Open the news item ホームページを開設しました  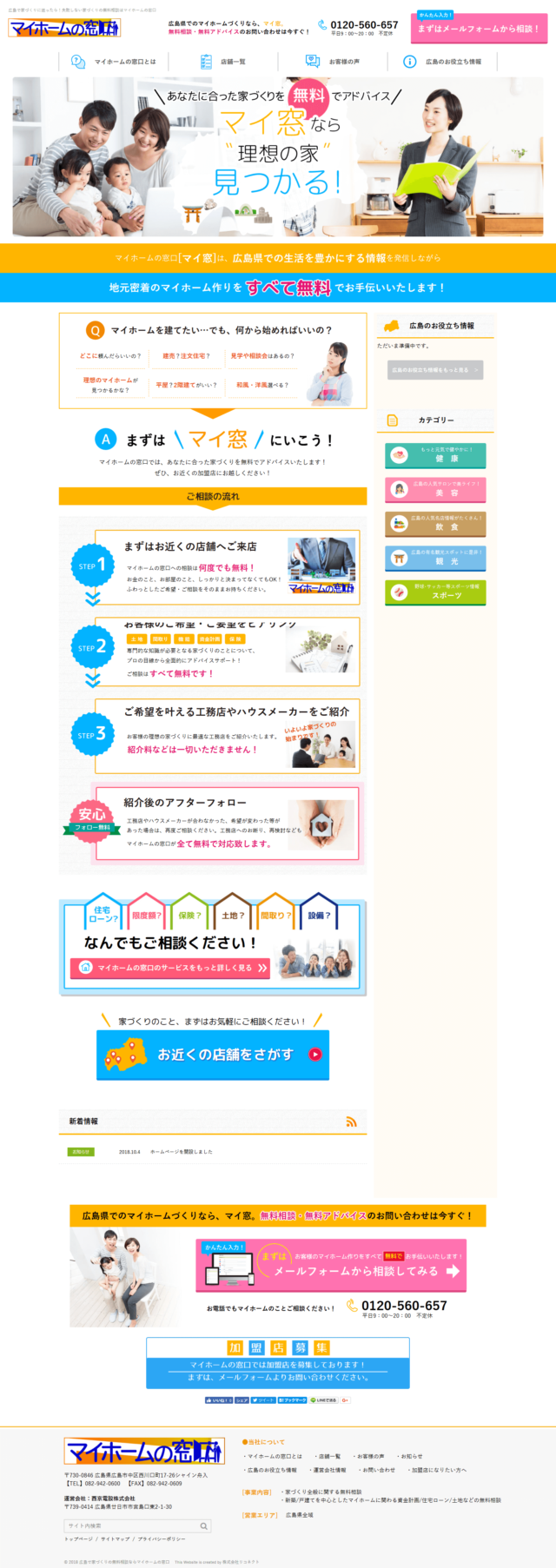[181, 1152]
